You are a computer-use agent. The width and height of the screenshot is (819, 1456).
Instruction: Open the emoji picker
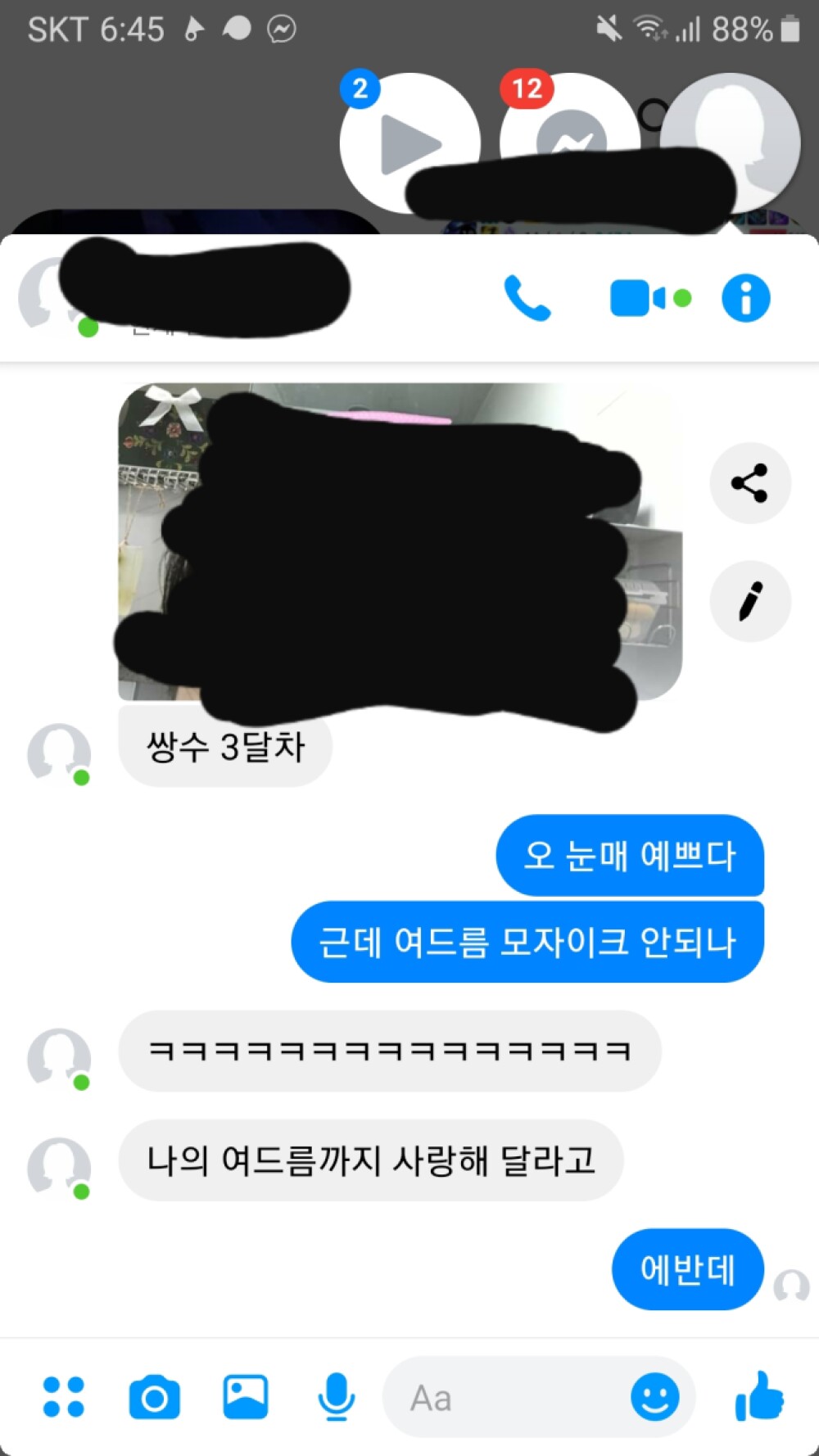click(654, 1397)
